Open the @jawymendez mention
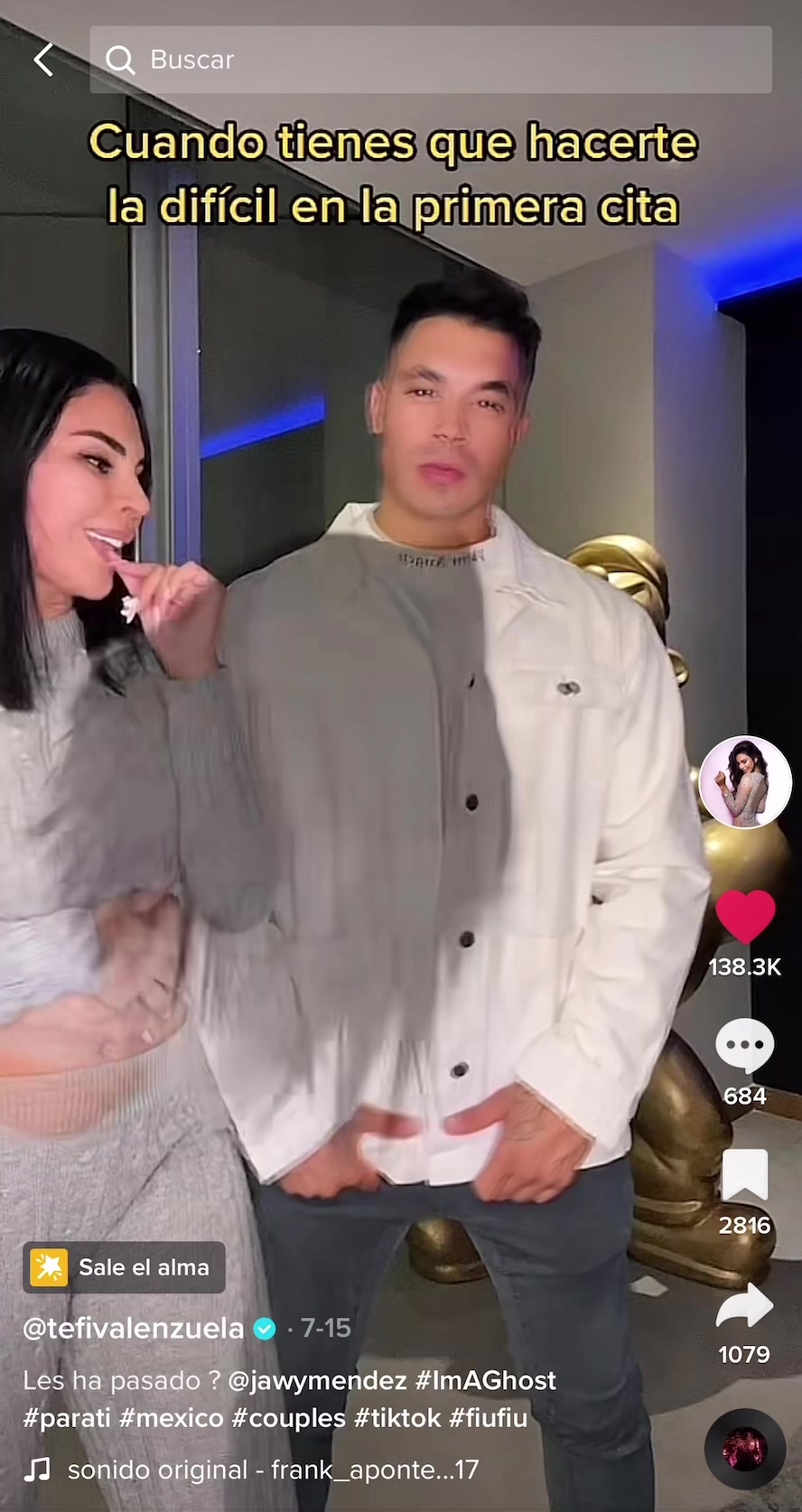Viewport: 802px width, 1512px height. (x=317, y=1380)
